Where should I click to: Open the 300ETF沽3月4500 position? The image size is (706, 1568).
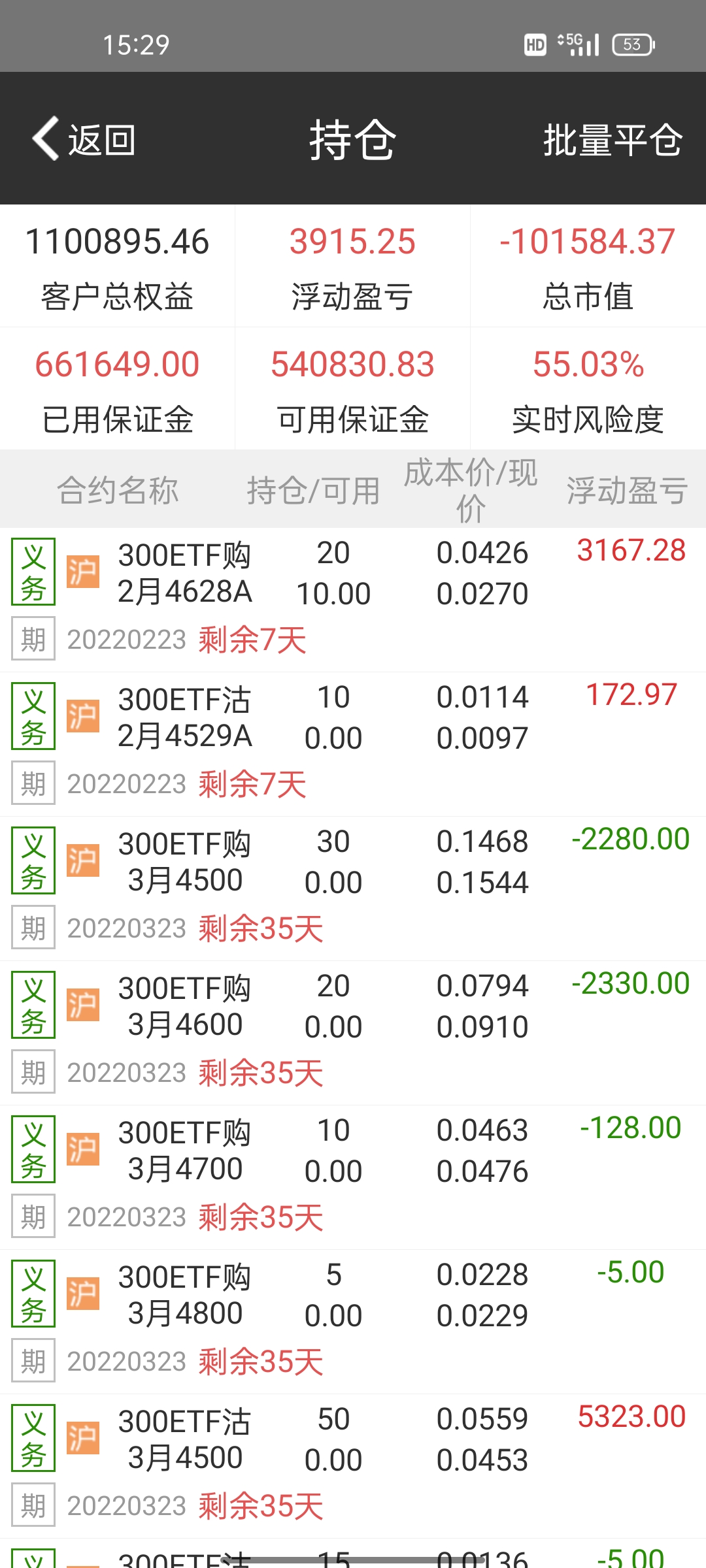[x=185, y=1440]
